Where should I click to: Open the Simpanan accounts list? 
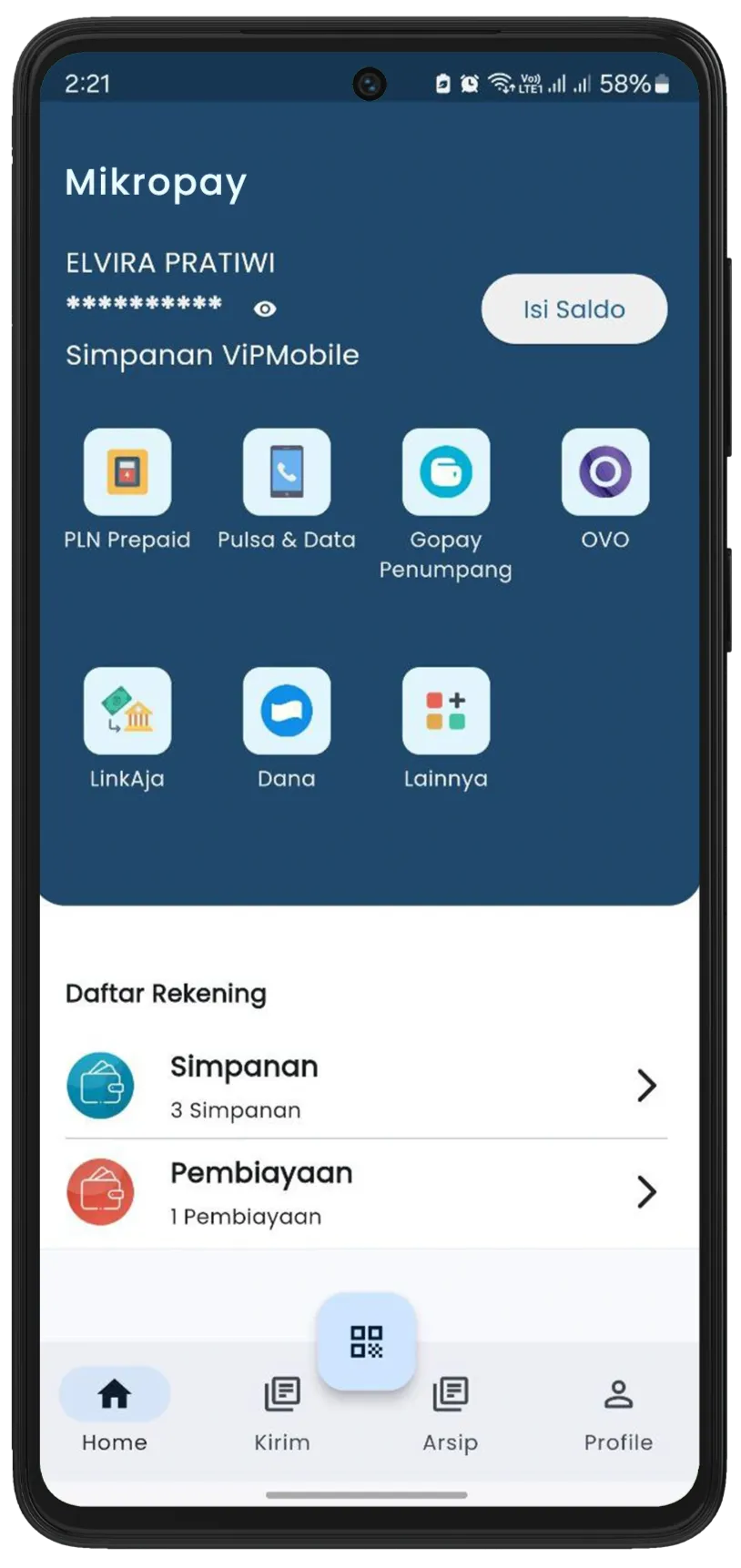366,1086
